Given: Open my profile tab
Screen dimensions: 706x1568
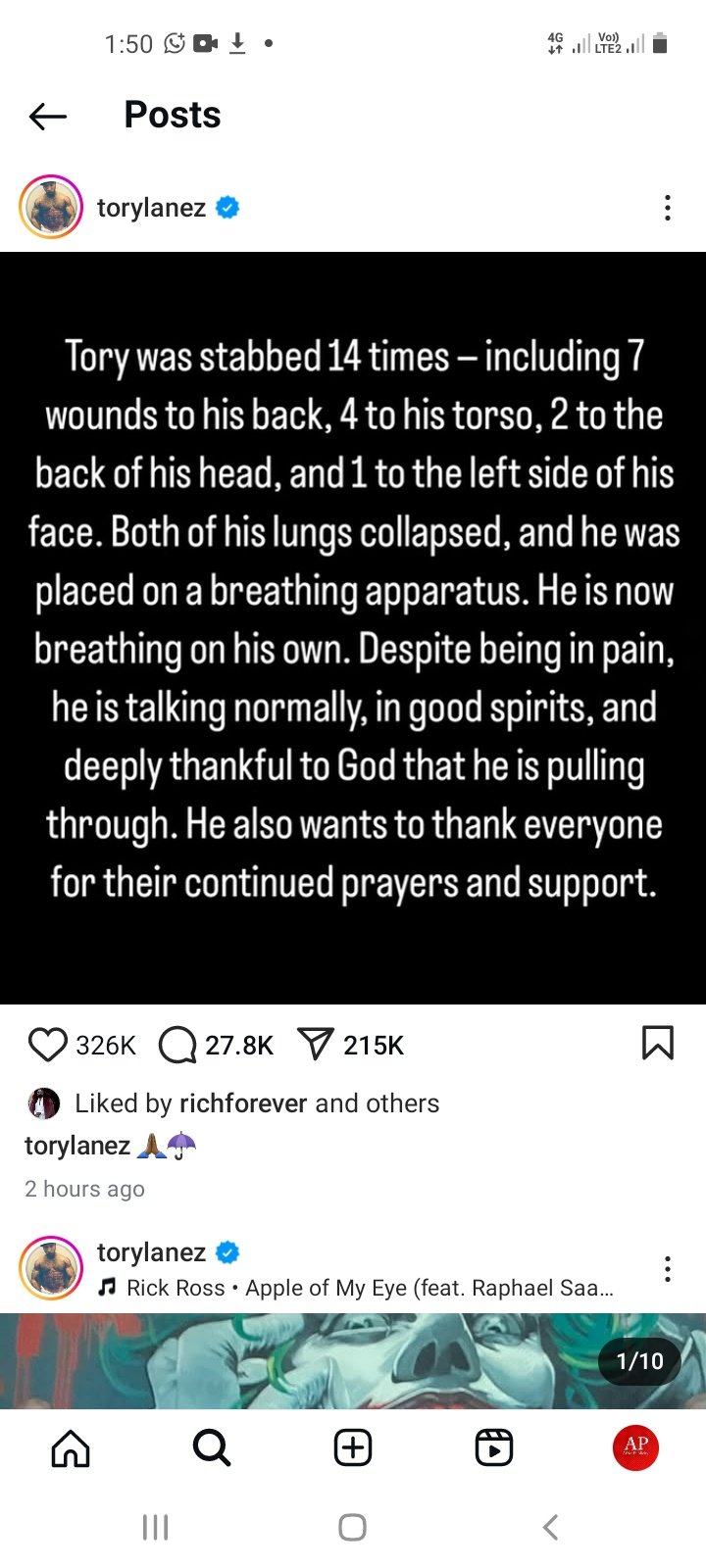Looking at the screenshot, I should point(635,1445).
